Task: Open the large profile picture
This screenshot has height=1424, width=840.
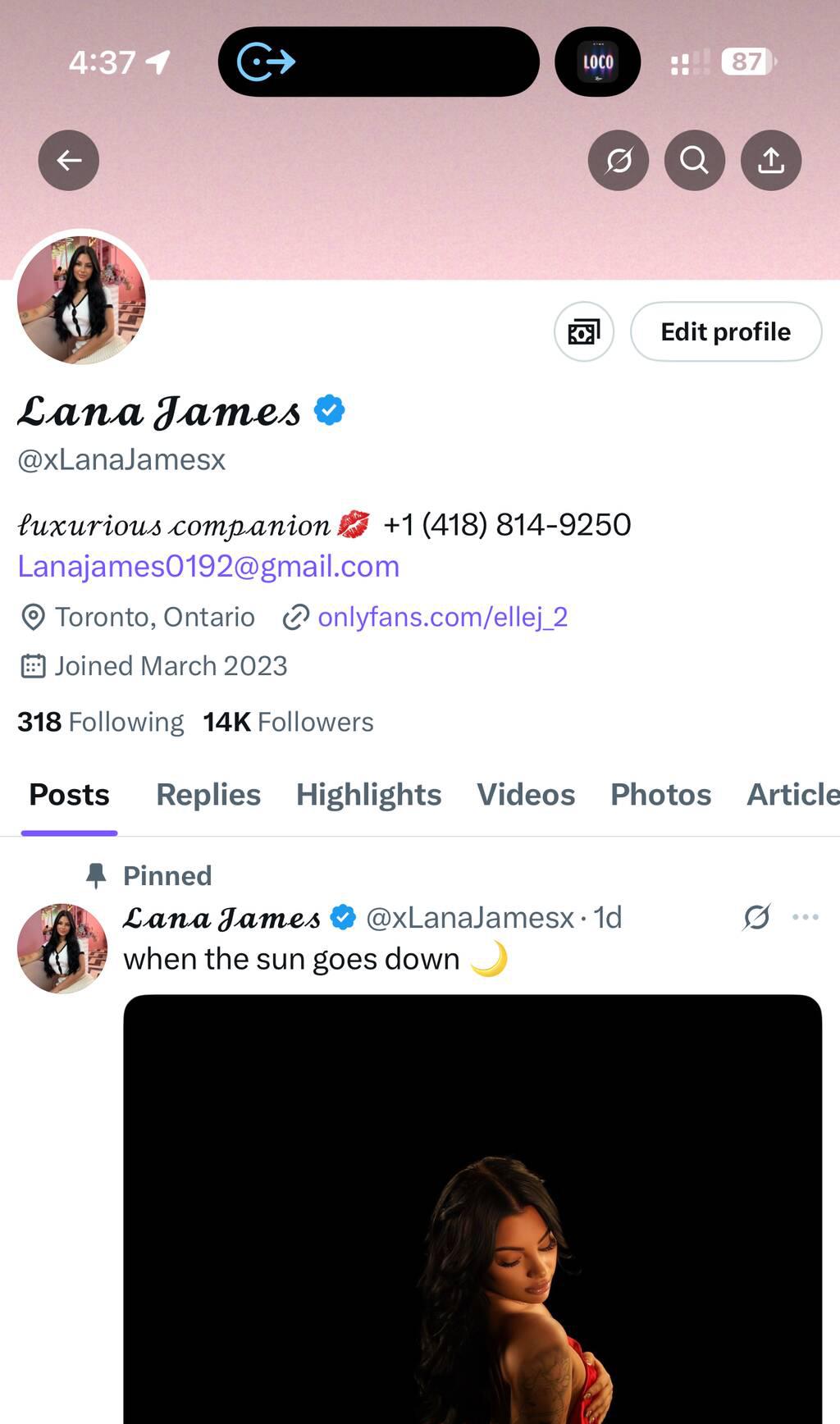Action: point(81,299)
